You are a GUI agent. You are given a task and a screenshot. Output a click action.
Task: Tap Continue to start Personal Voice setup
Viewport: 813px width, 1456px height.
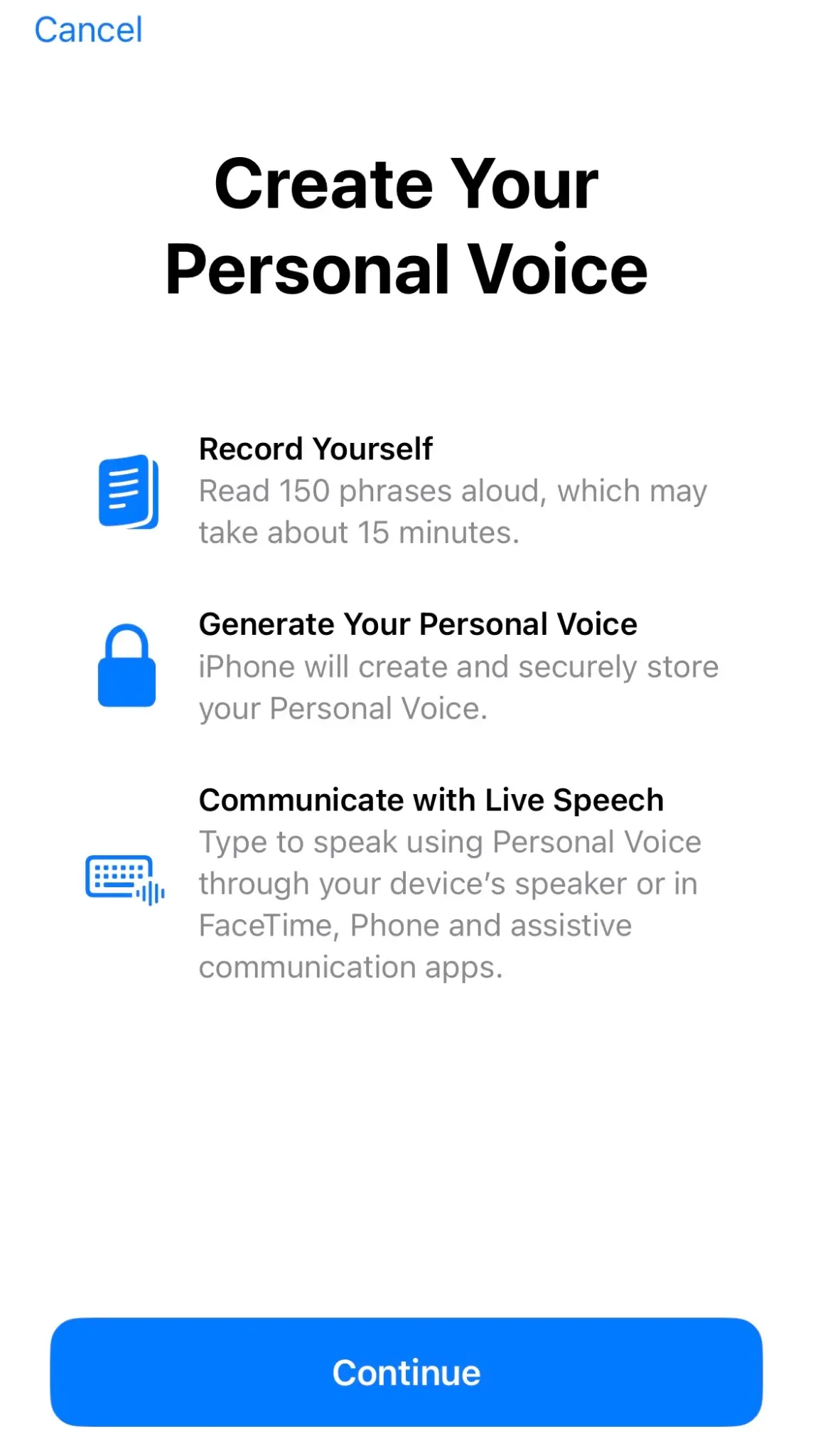pos(406,1372)
